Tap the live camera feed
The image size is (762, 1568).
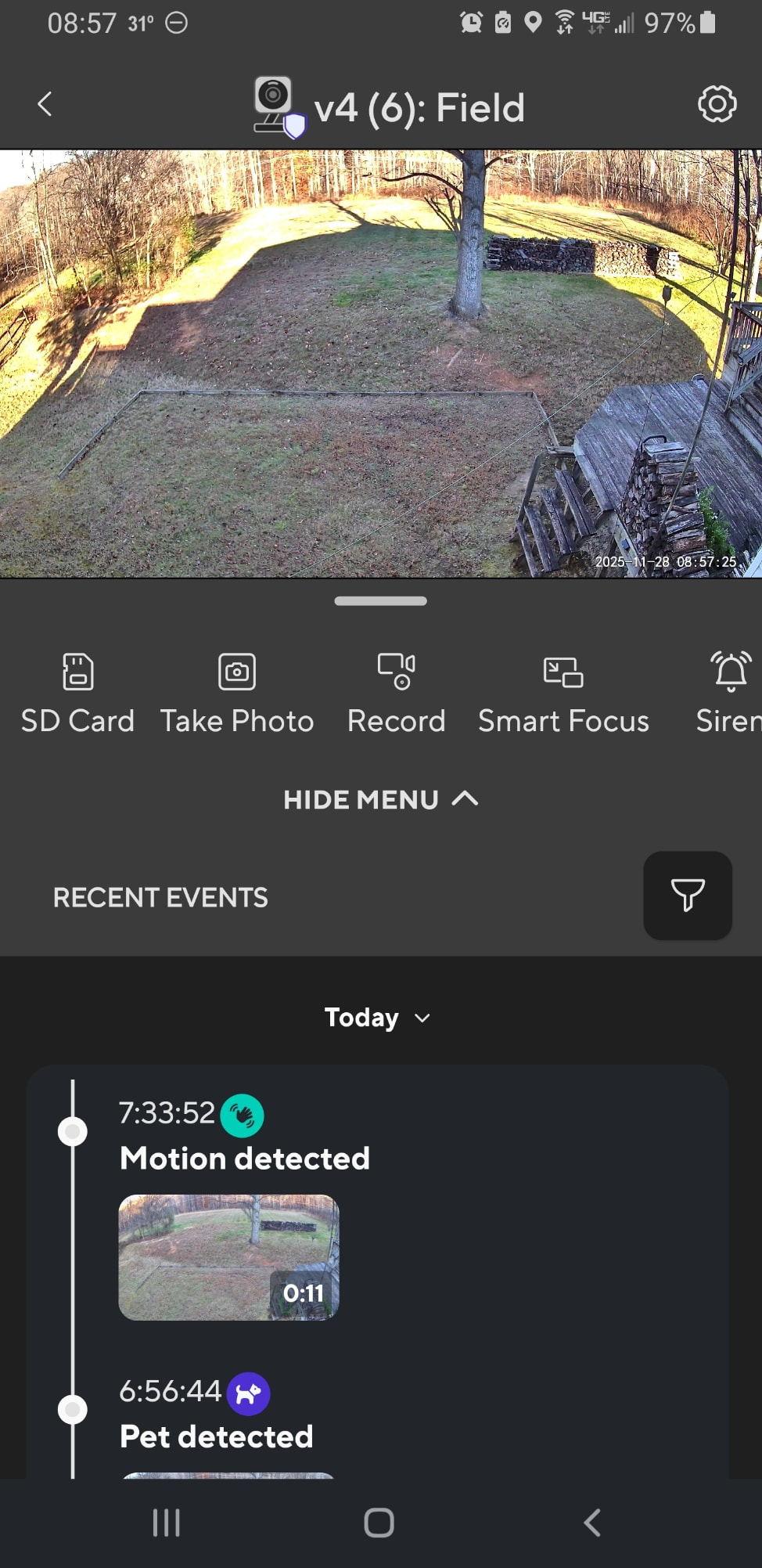[x=381, y=364]
